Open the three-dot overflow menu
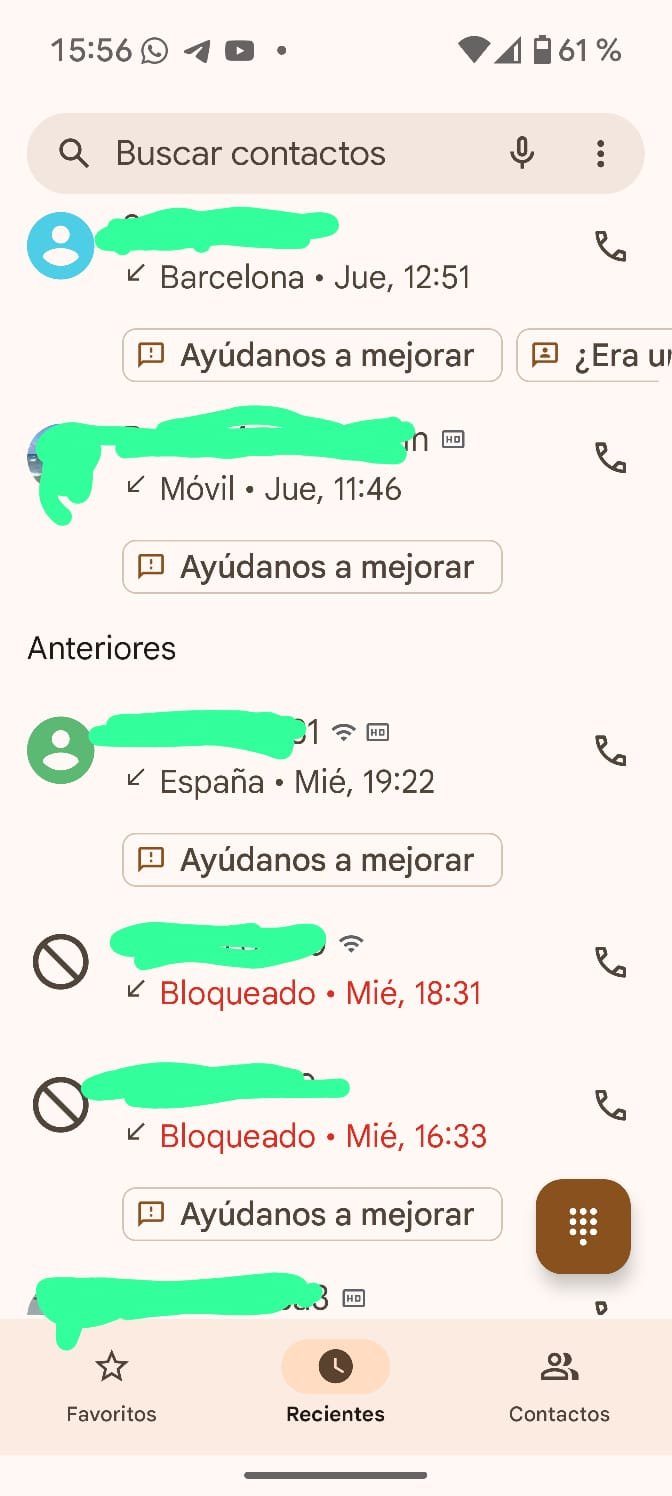Image resolution: width=672 pixels, height=1496 pixels. coord(600,153)
